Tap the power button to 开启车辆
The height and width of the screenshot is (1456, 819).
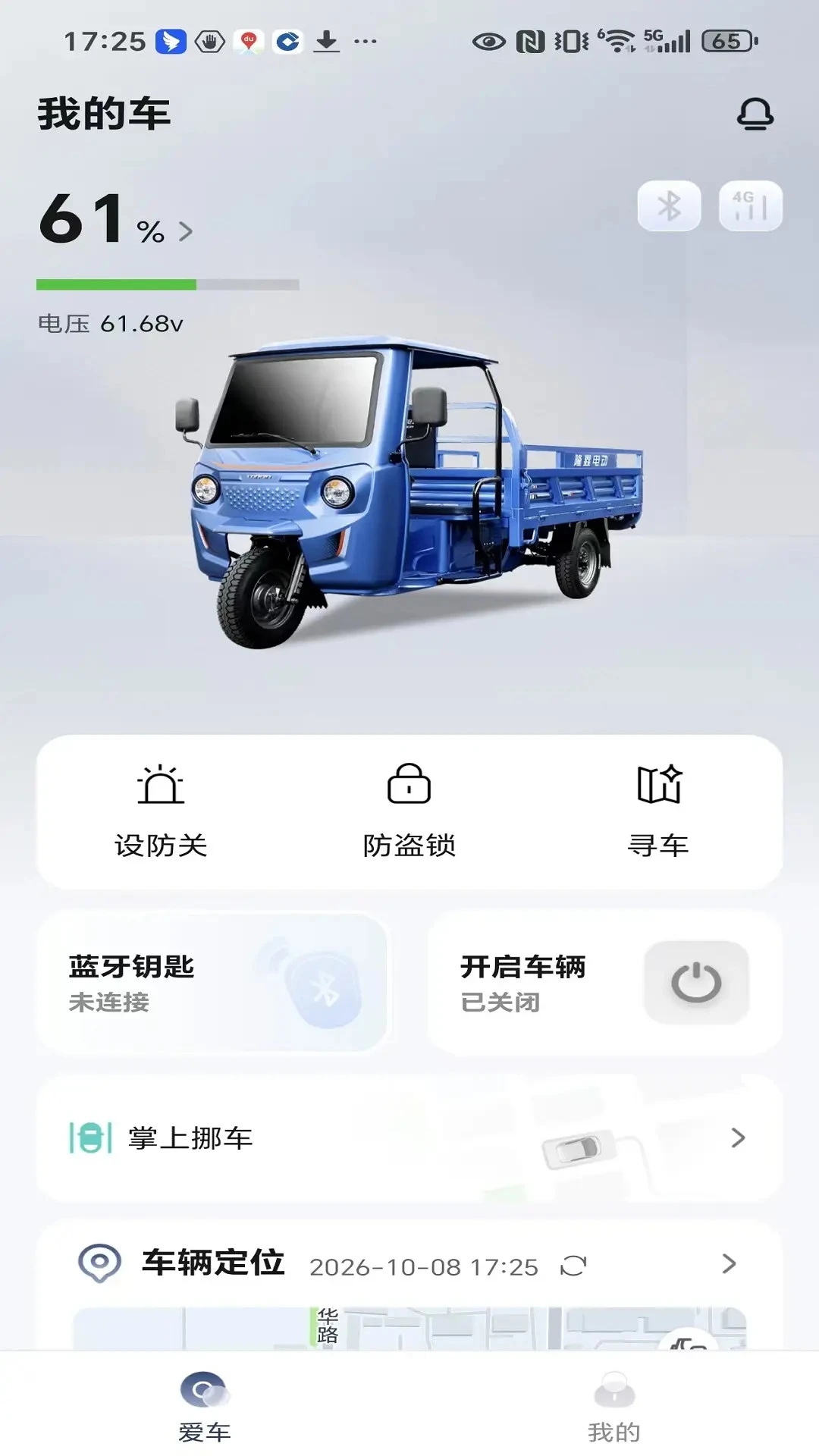pos(696,983)
